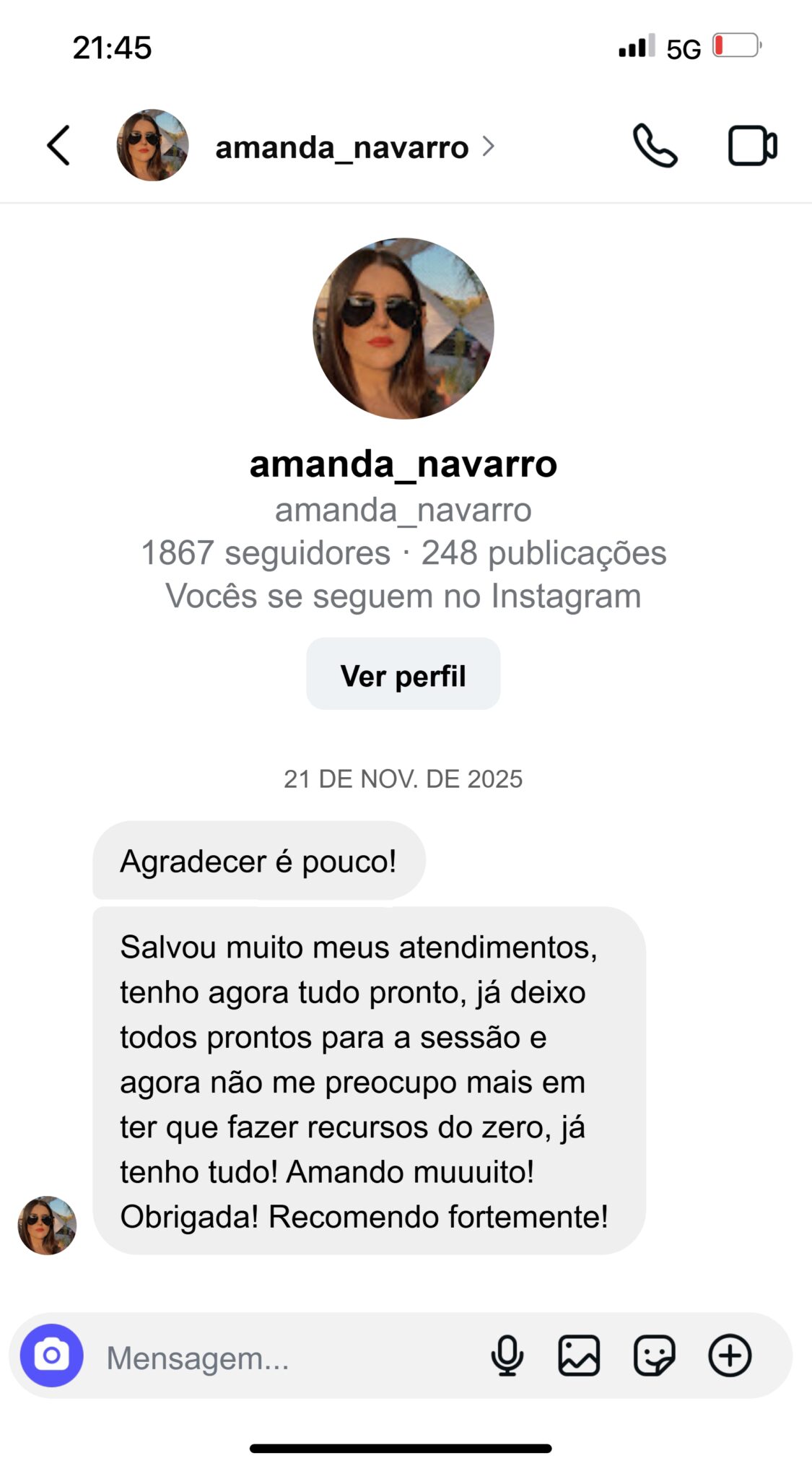
Task: Open conversation details via the username chevron
Action: point(490,147)
